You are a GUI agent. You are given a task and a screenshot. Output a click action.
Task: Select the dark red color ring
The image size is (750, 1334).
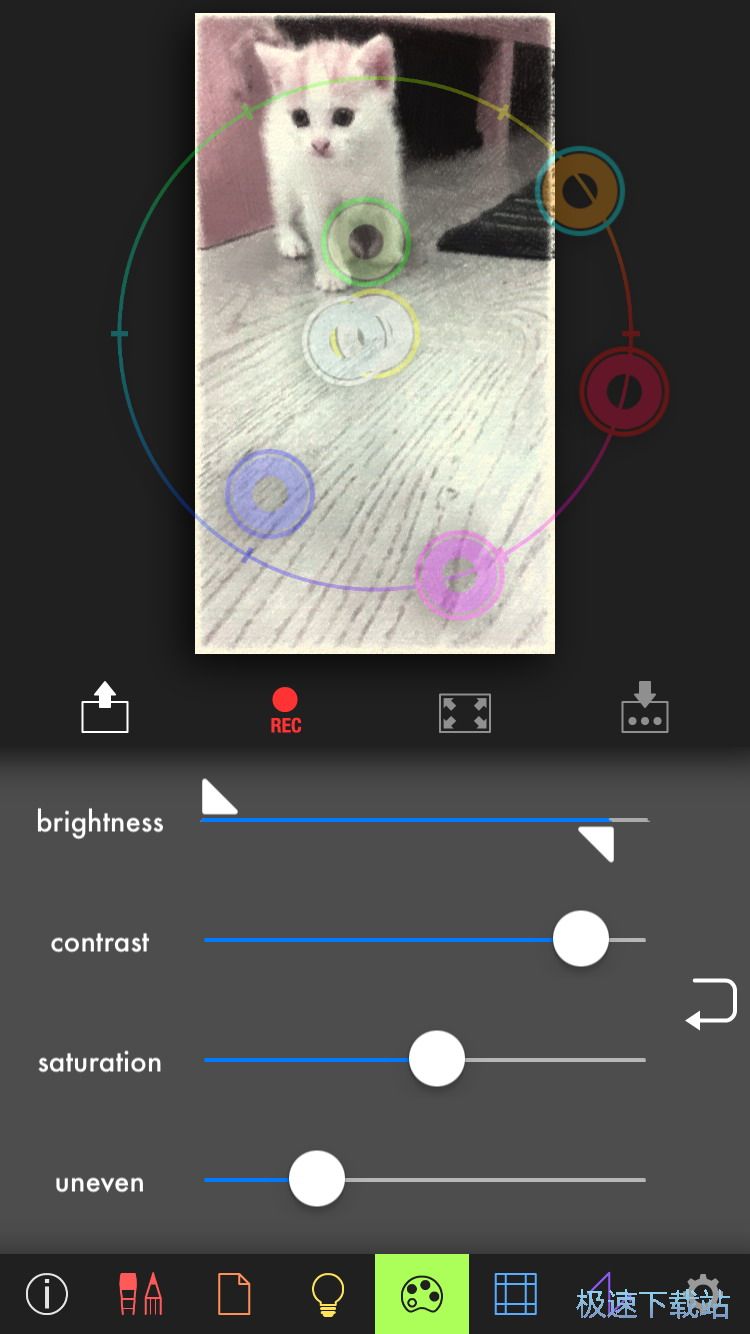click(x=624, y=391)
